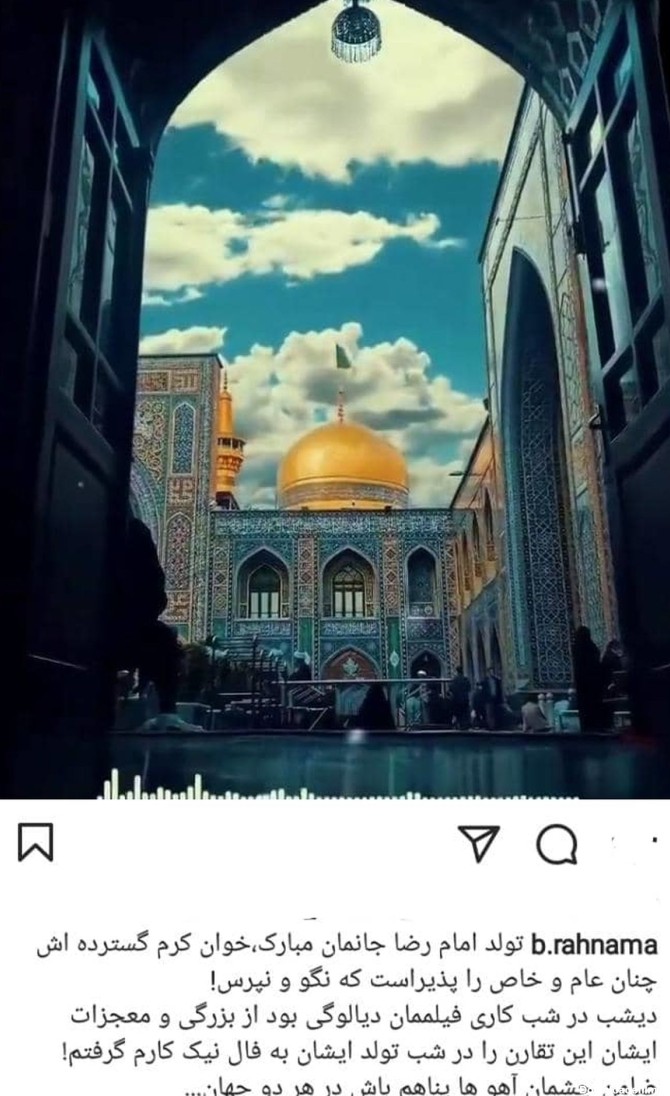Tap the shrine video post
The image size is (670, 1096).
click(335, 399)
